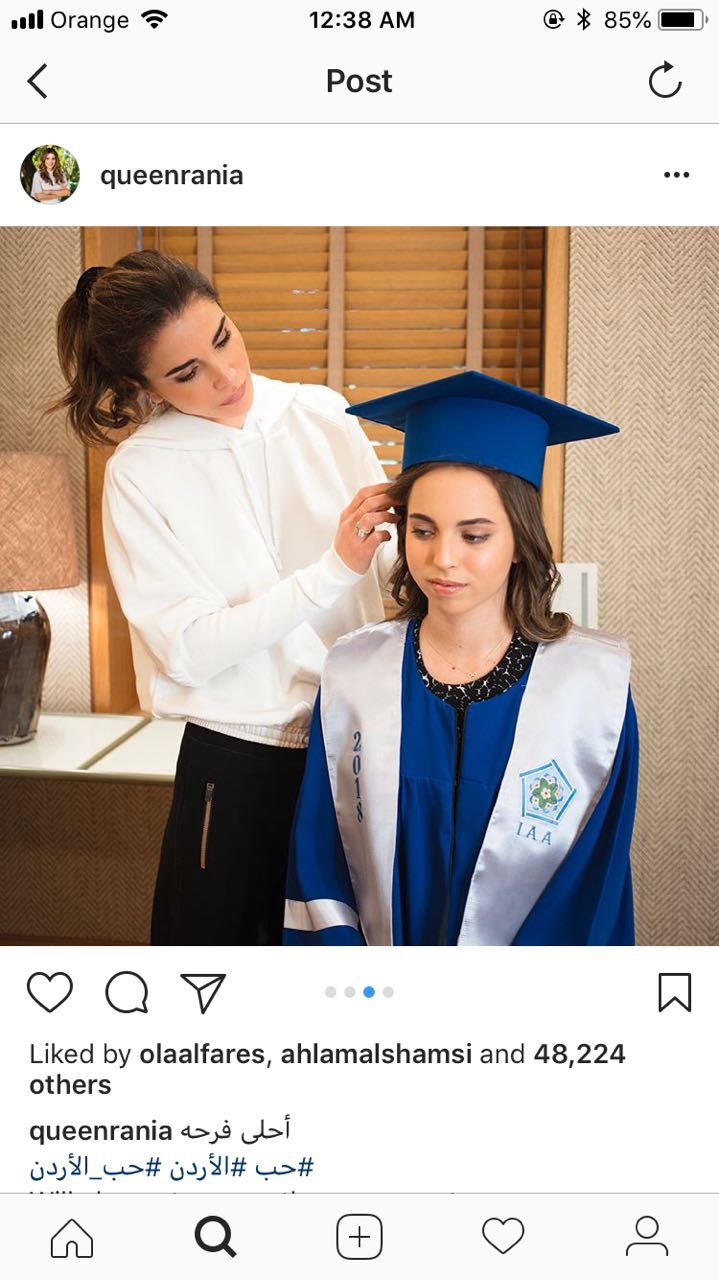Share the post via direct message
The width and height of the screenshot is (719, 1280).
tap(203, 992)
